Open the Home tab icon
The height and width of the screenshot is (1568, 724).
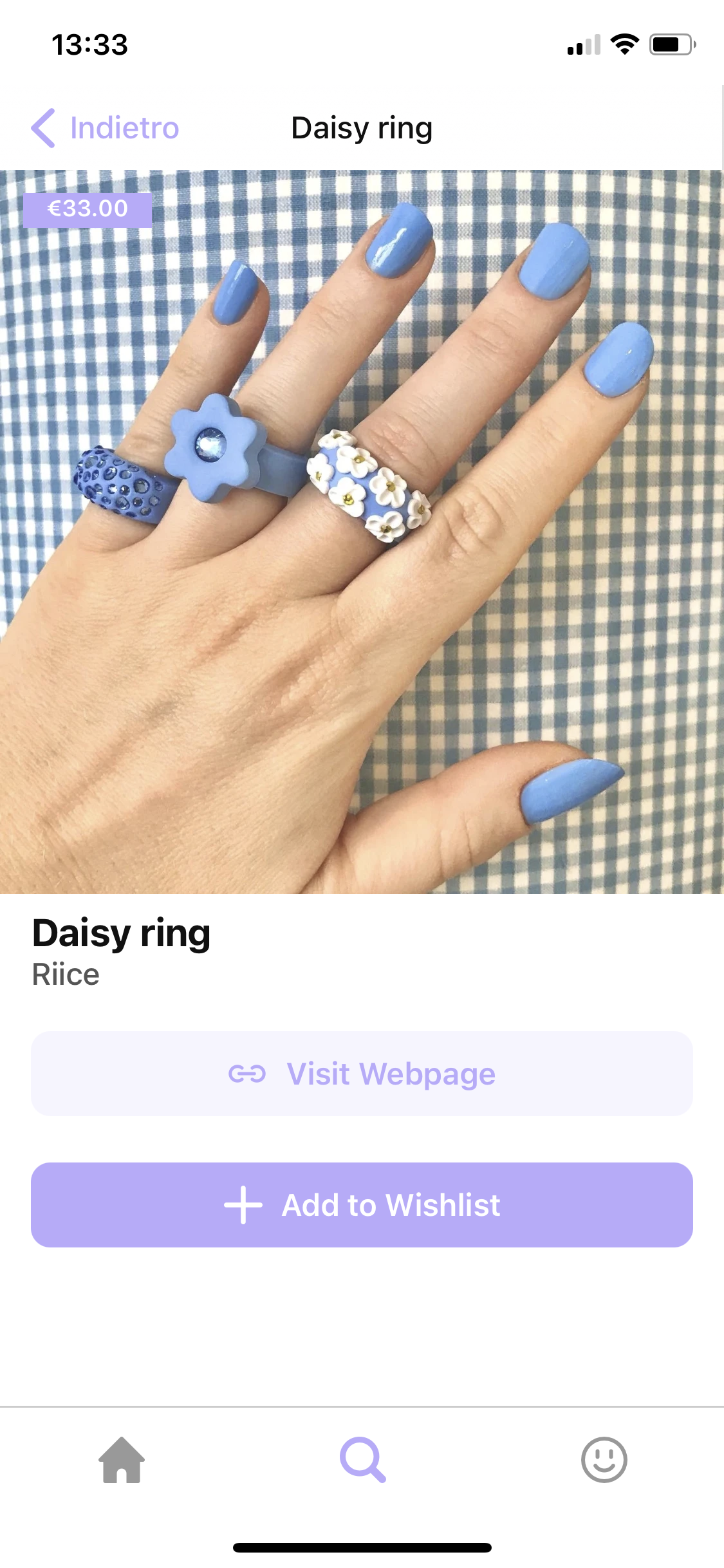pyautogui.click(x=120, y=1460)
